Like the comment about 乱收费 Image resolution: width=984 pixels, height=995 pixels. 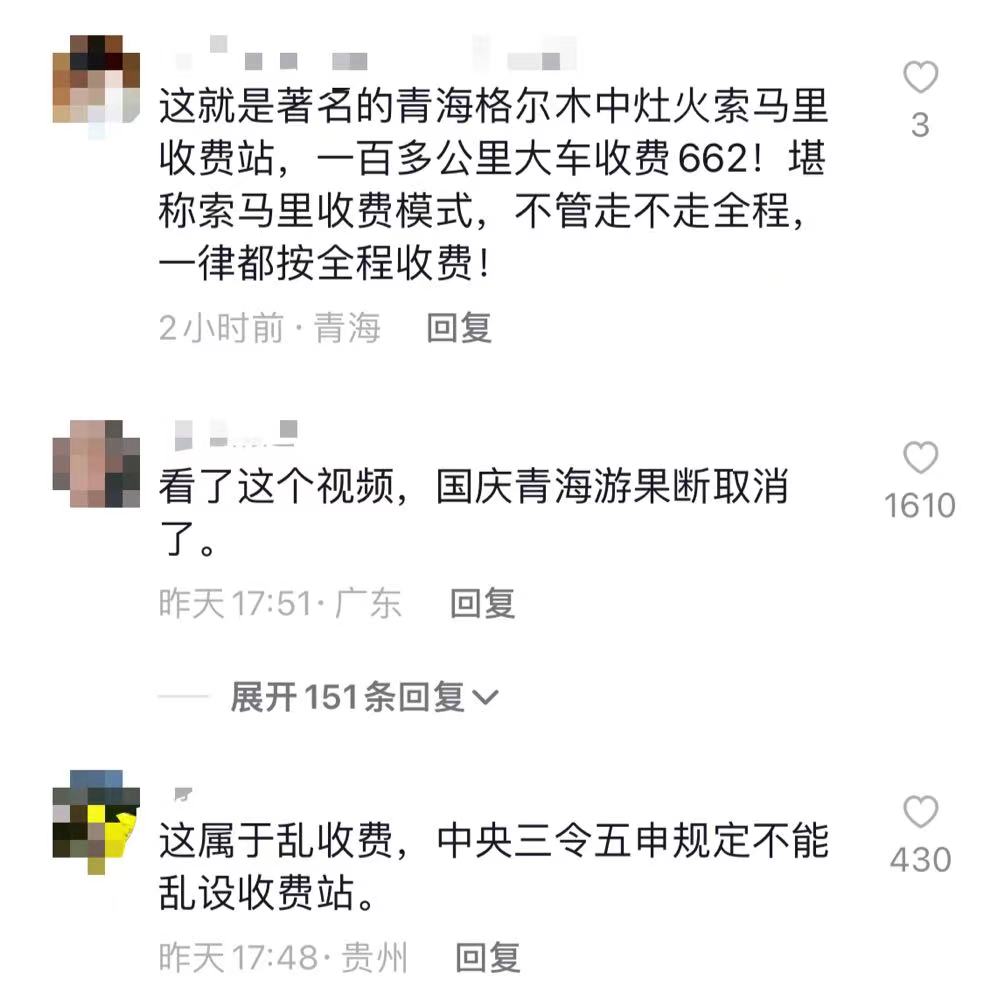920,813
